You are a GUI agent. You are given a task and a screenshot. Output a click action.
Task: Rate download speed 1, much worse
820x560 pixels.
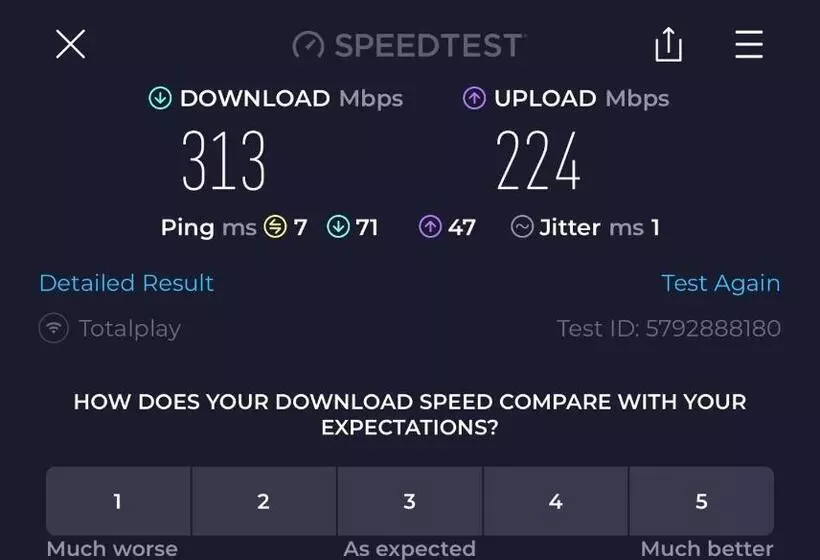coord(118,501)
